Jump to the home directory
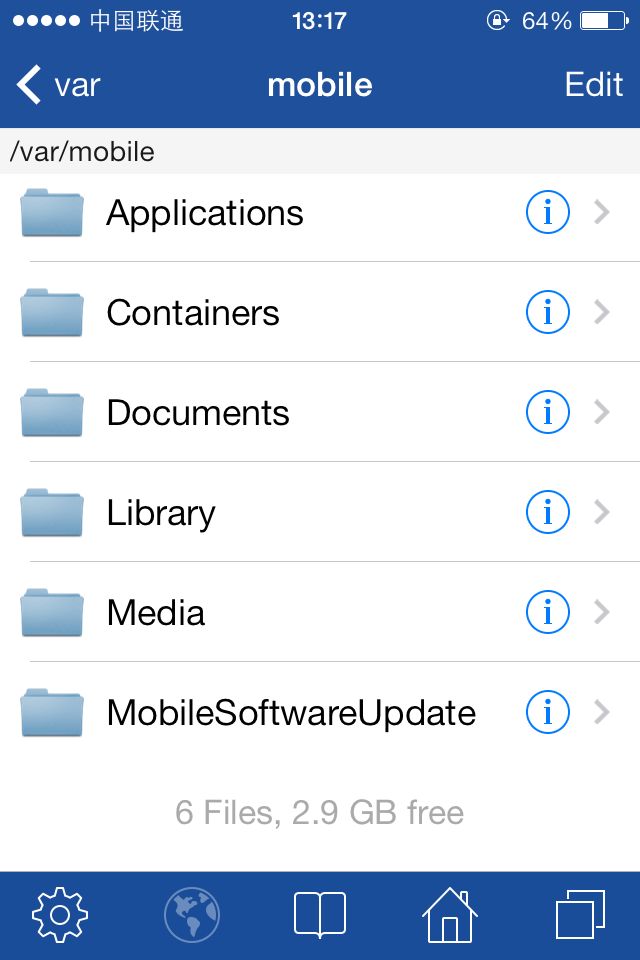This screenshot has width=640, height=960. [x=449, y=915]
